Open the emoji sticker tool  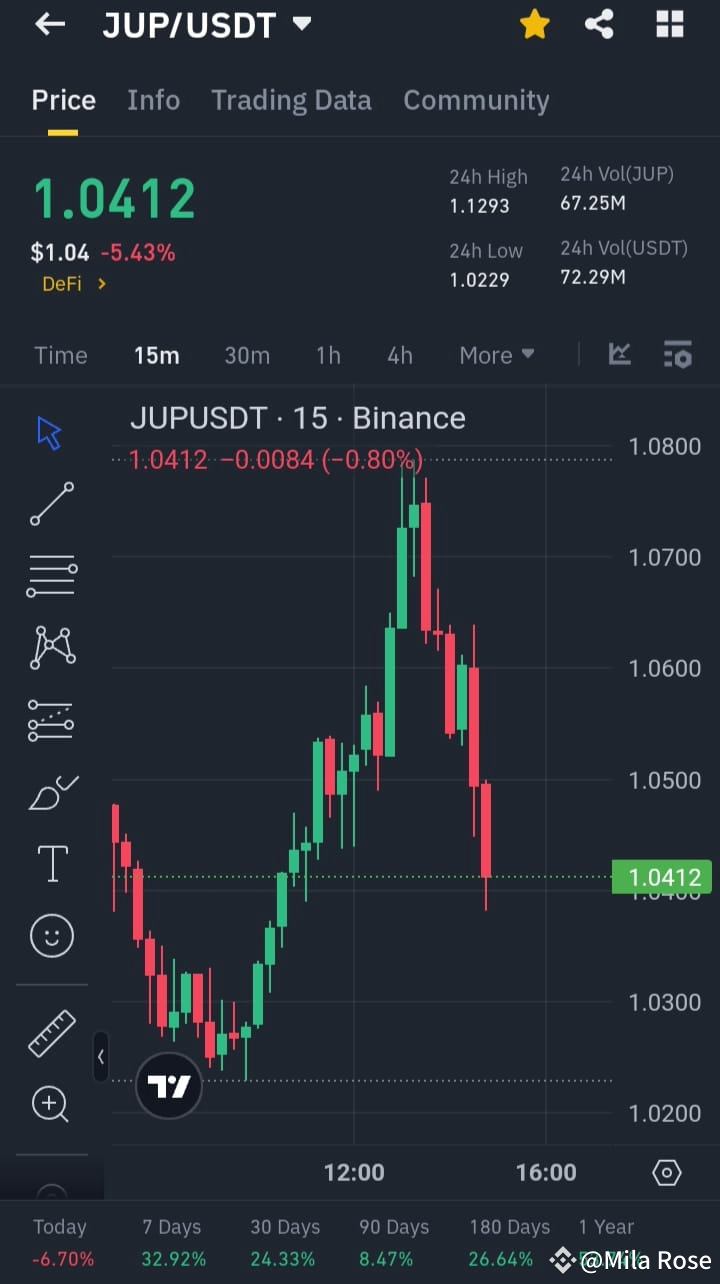pyautogui.click(x=51, y=935)
